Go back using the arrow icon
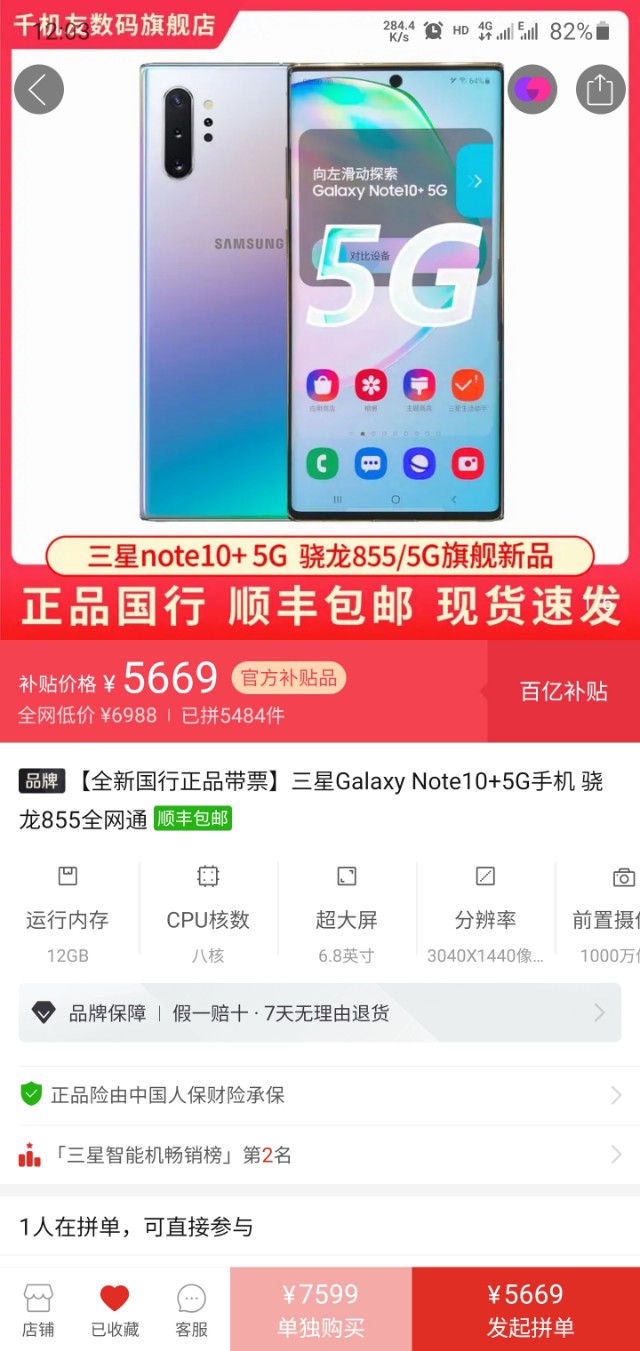Viewport: 640px width, 1351px height. pyautogui.click(x=39, y=90)
